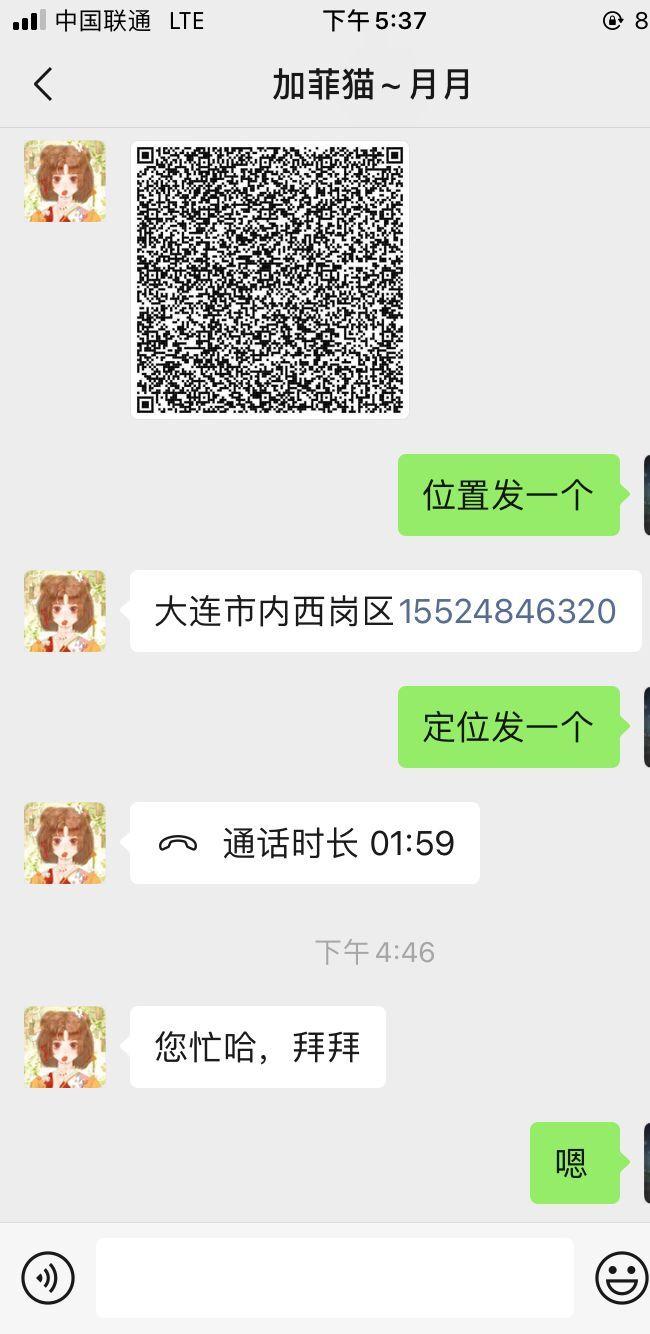The image size is (650, 1334).
Task: Tap the phone number link 15524846320
Action: [506, 611]
